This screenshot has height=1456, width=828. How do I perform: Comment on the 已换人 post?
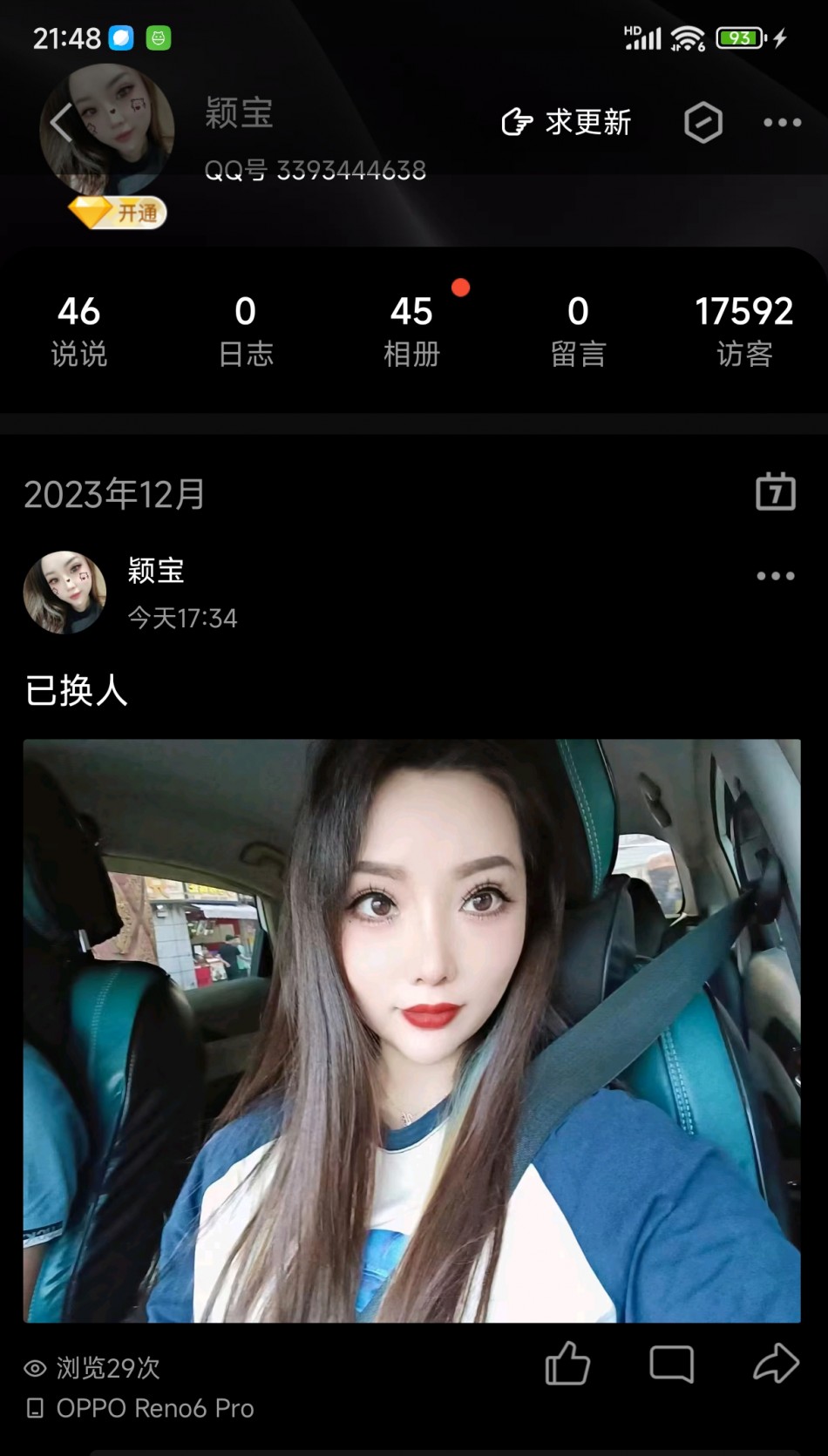[671, 1364]
